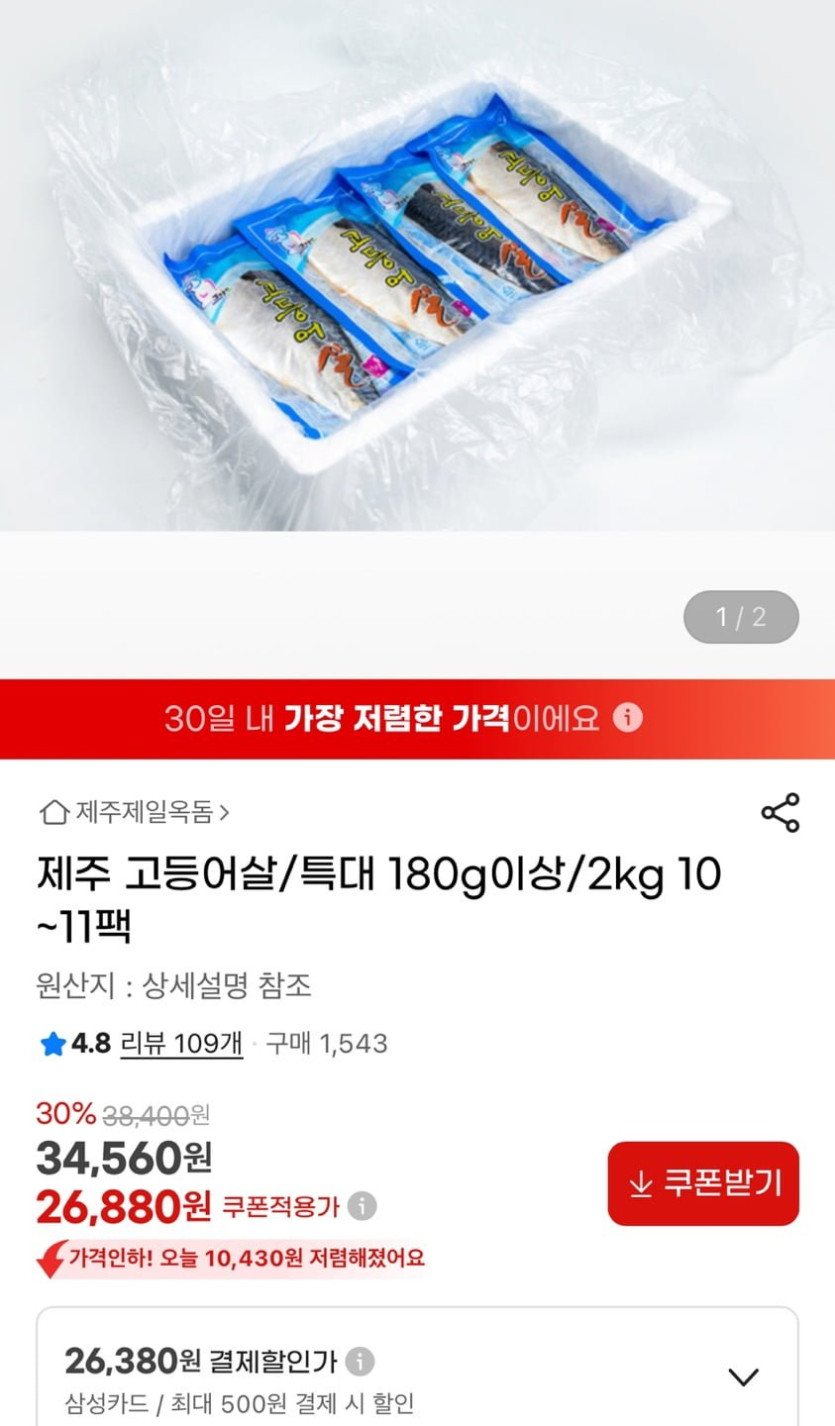Show info about the 30-day lowest price banner
This screenshot has width=835, height=1426.
[x=627, y=718]
